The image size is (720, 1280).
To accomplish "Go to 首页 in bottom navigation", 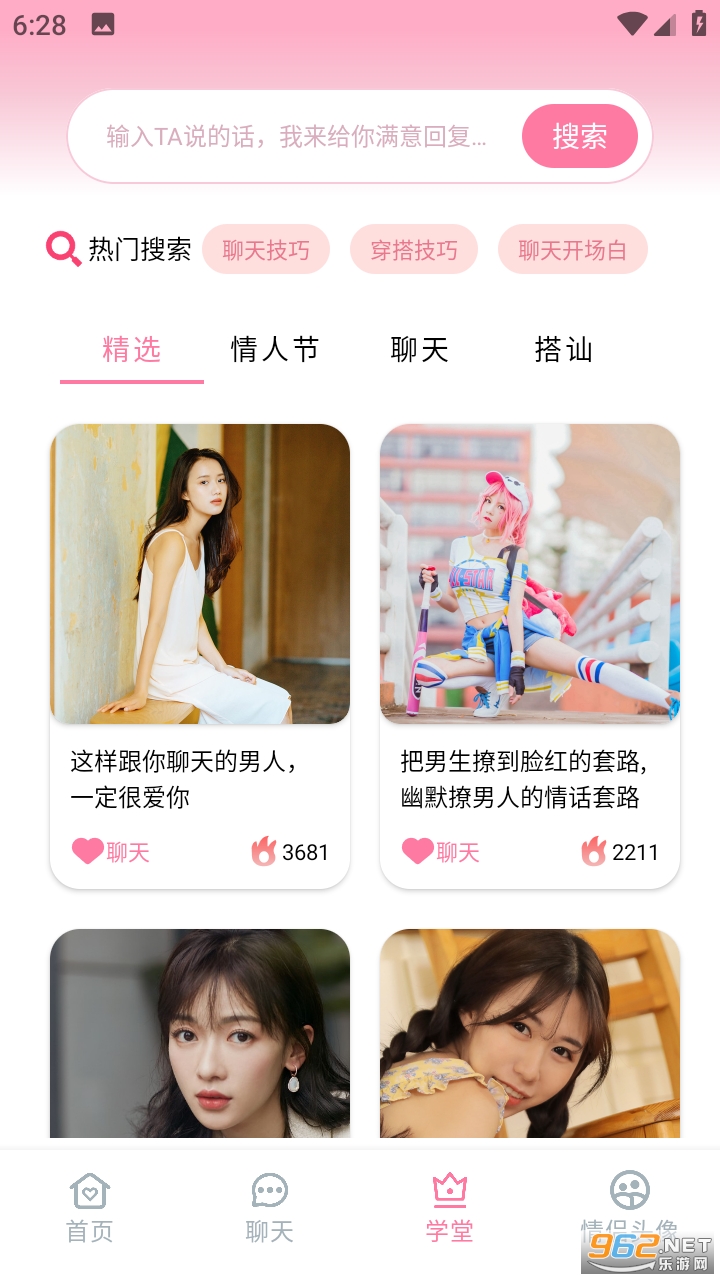I will [x=90, y=1208].
